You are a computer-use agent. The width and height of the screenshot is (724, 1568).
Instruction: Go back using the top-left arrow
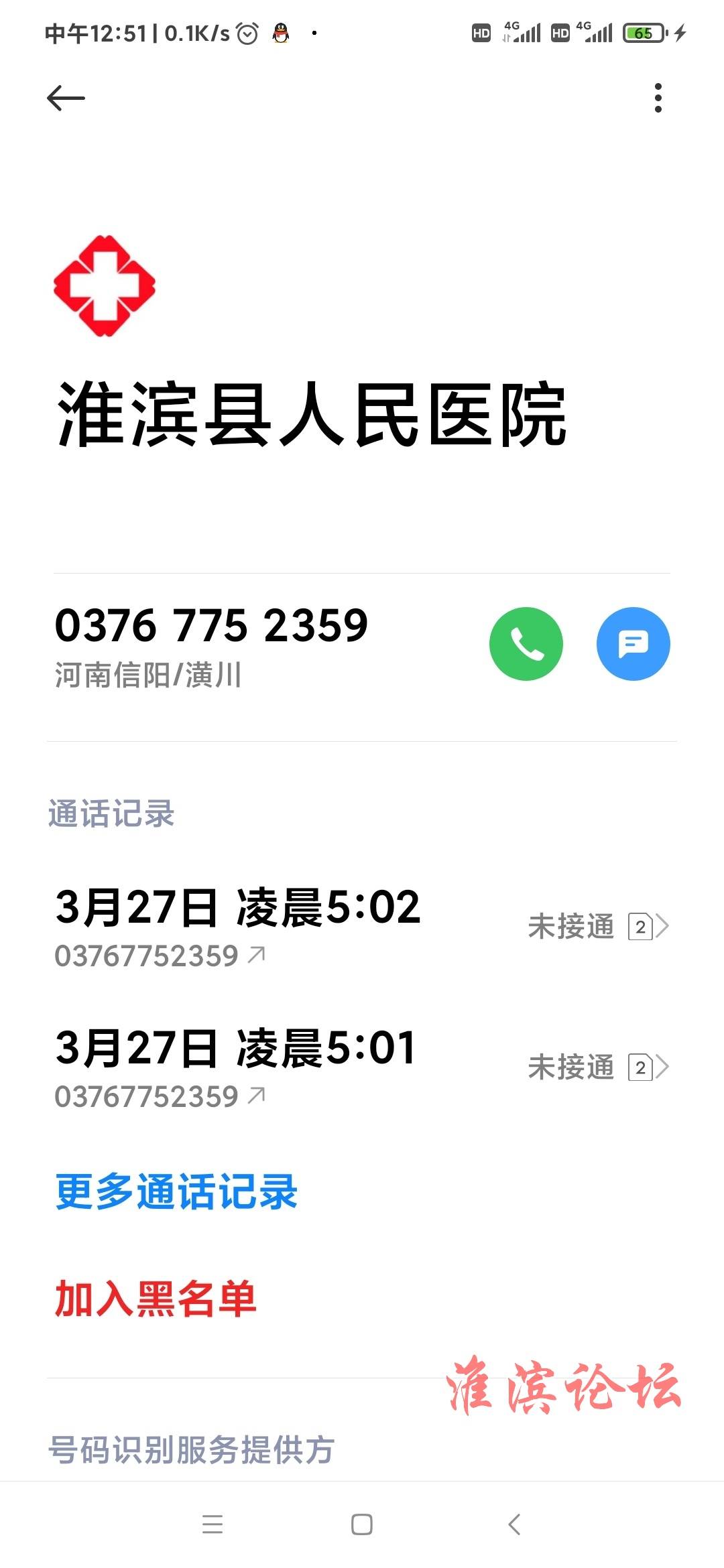[66, 98]
